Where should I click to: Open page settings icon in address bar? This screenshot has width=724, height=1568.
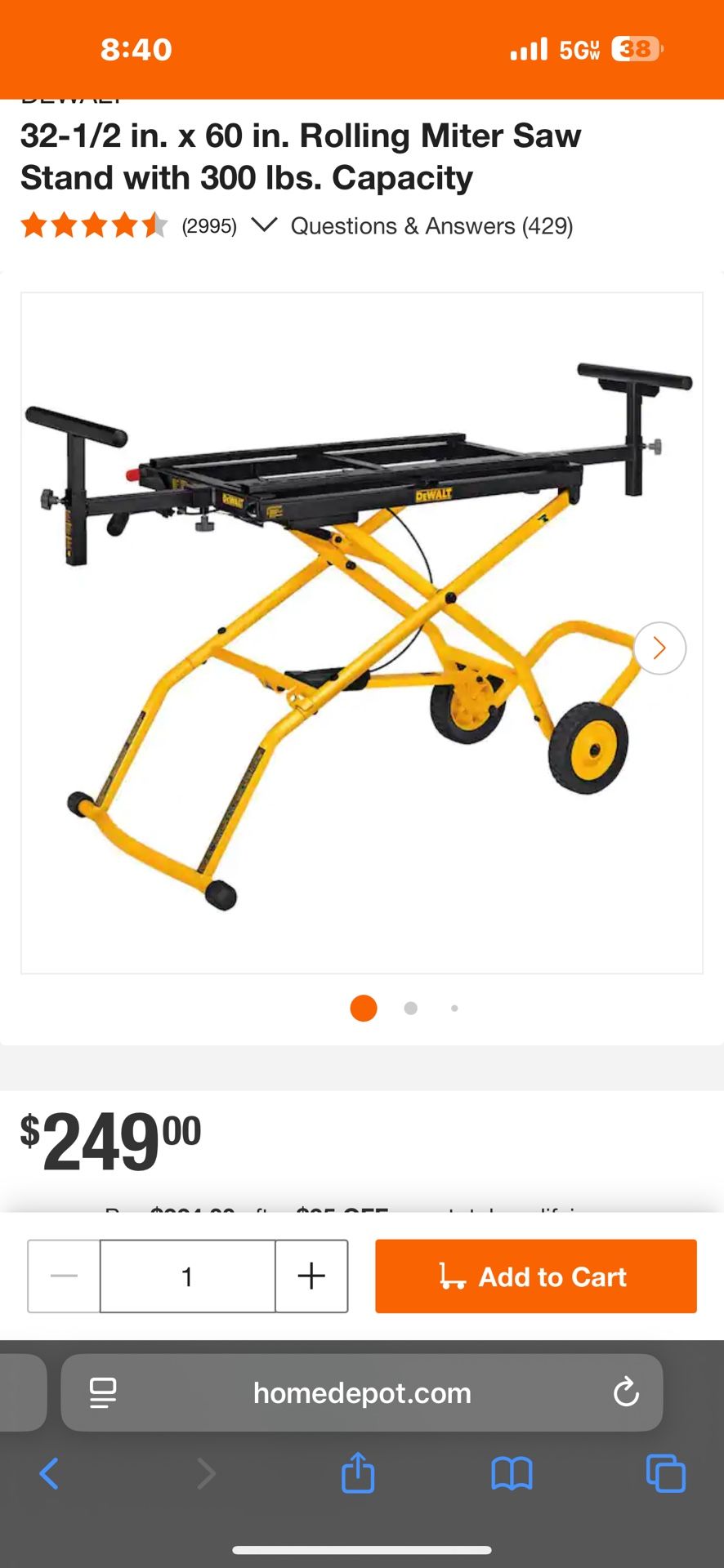tap(103, 1392)
